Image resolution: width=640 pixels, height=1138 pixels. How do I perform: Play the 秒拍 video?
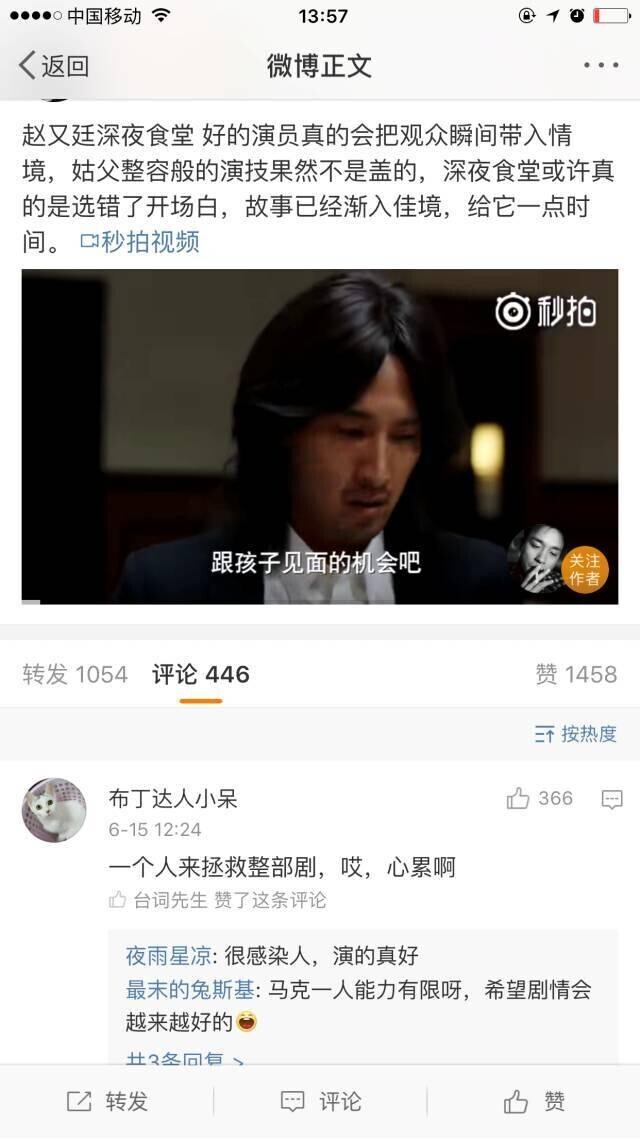click(x=320, y=436)
